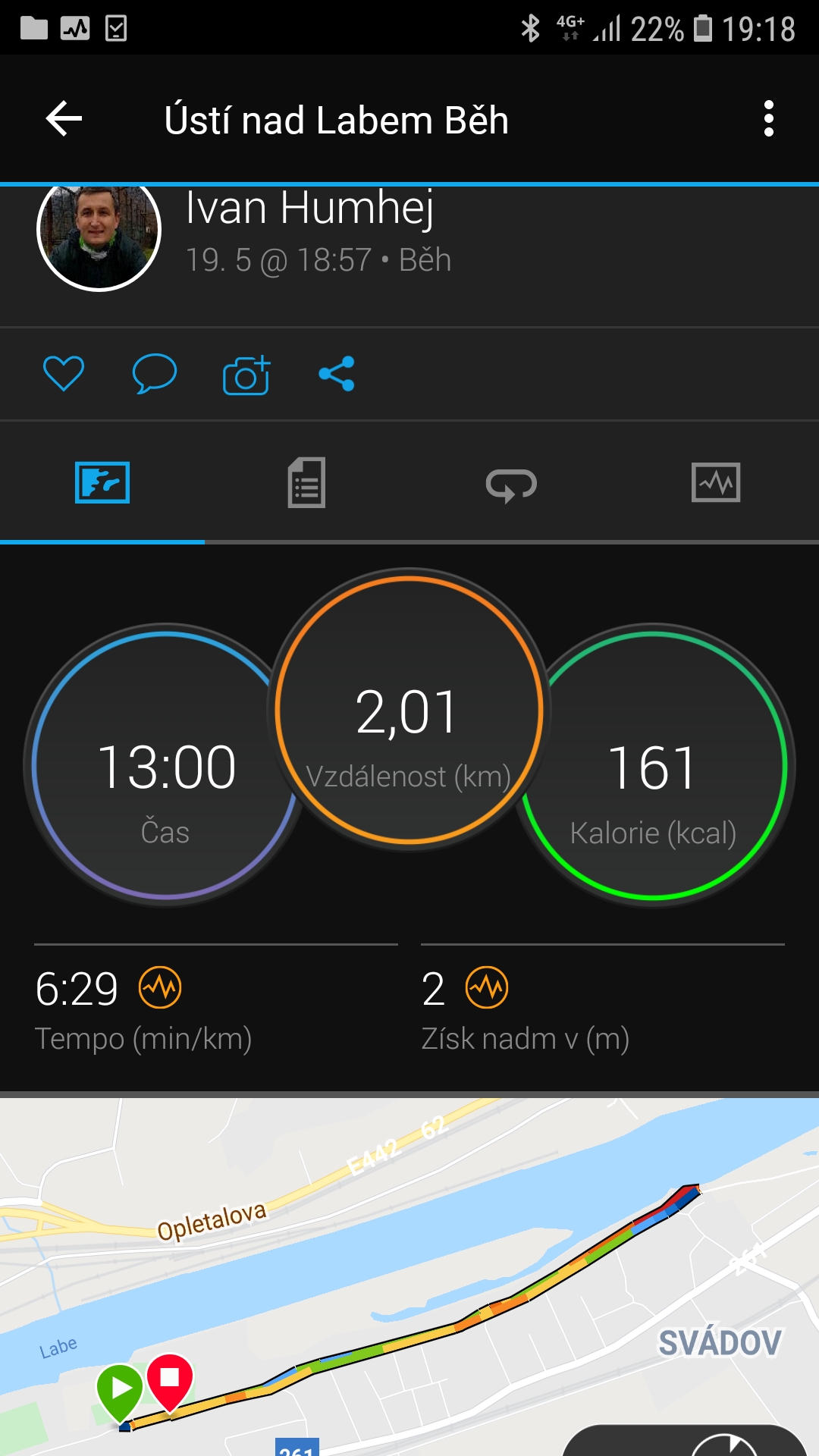Image resolution: width=819 pixels, height=1456 pixels.
Task: Switch to the laps tab
Action: pos(511,485)
